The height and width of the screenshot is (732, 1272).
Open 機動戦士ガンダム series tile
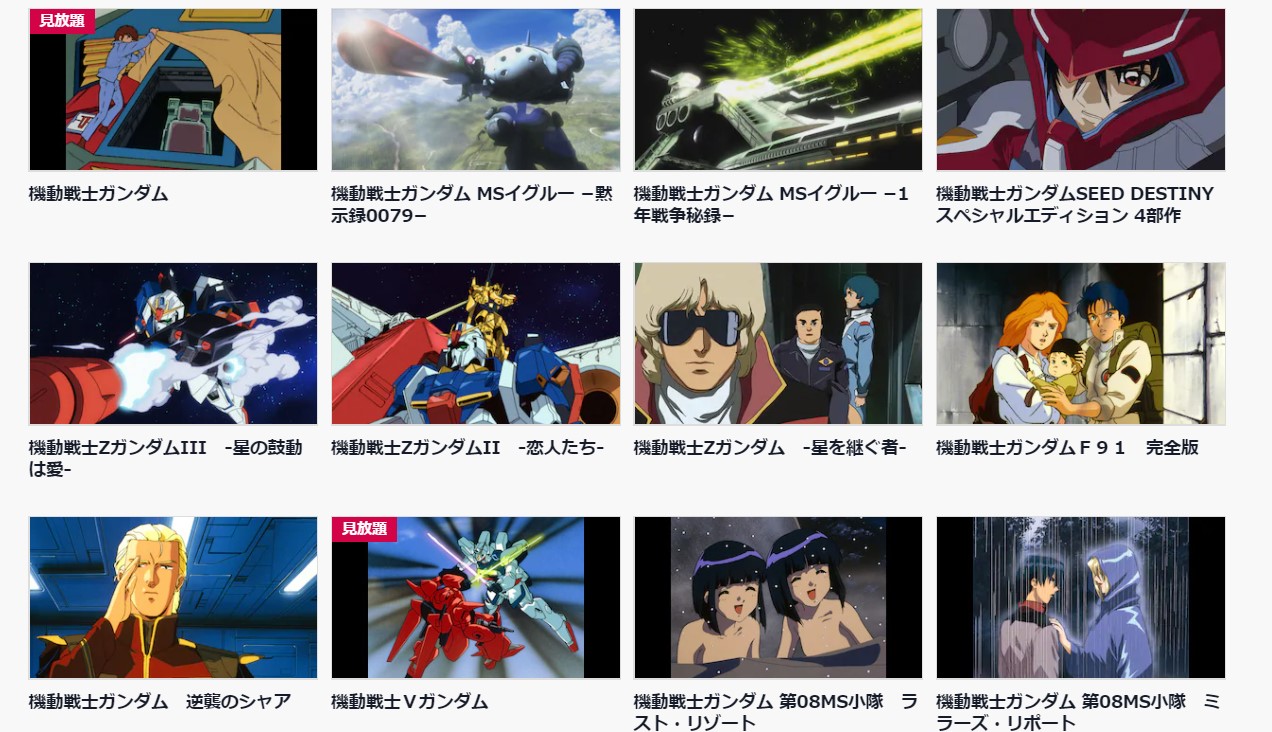[173, 90]
